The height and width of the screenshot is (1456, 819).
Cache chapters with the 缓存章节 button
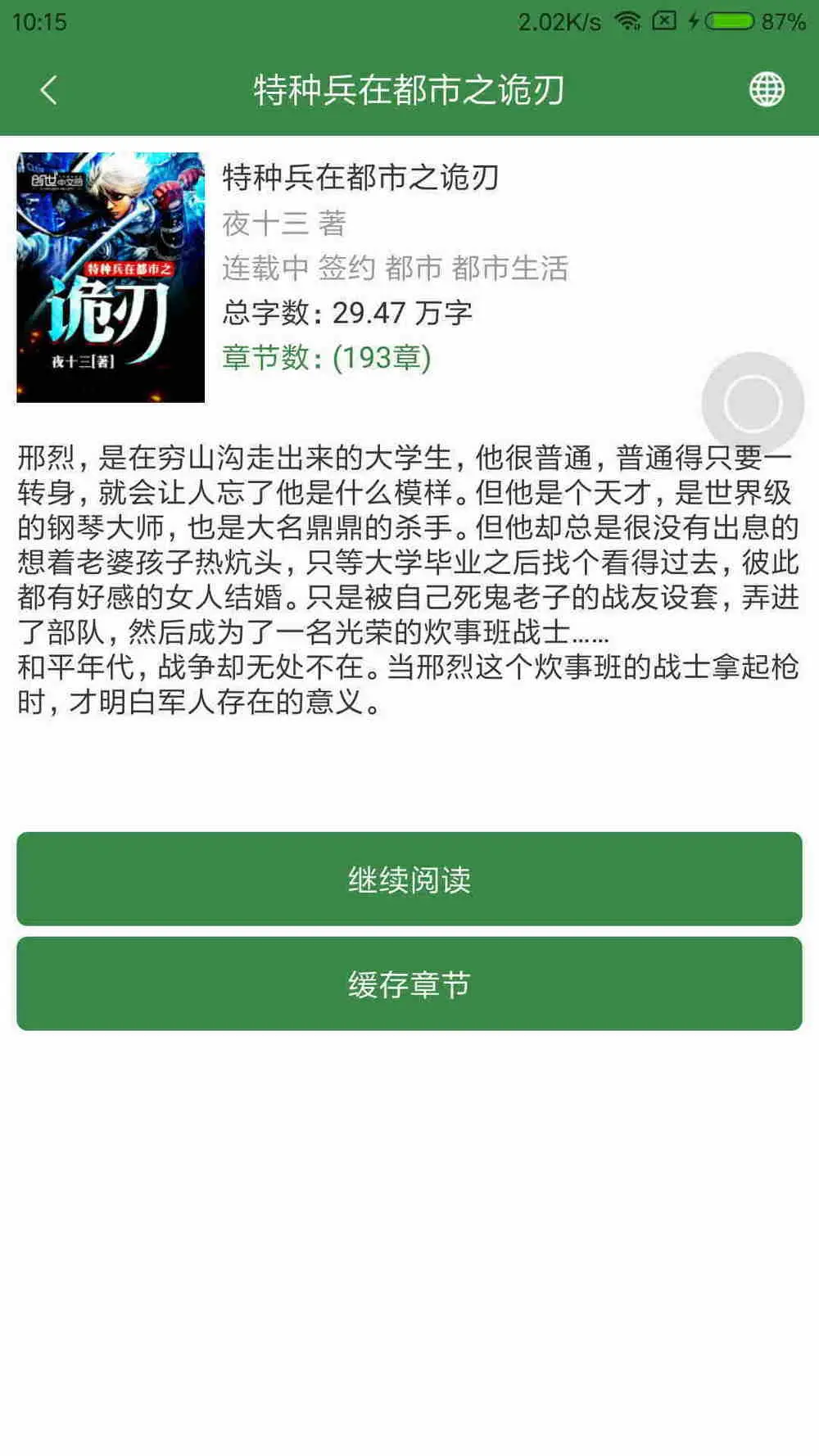(409, 983)
